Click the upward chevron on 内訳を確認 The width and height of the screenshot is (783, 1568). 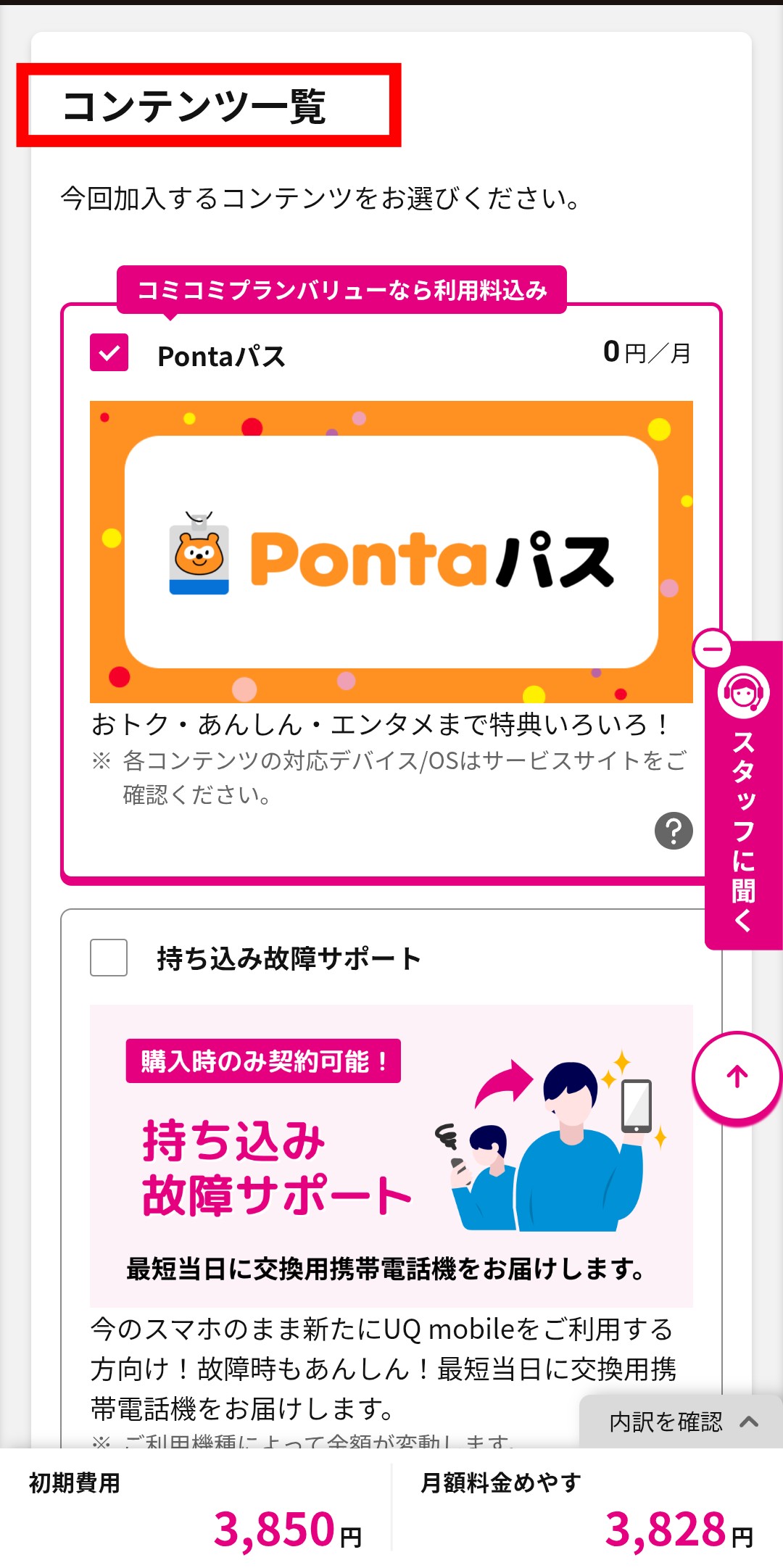coord(750,1422)
